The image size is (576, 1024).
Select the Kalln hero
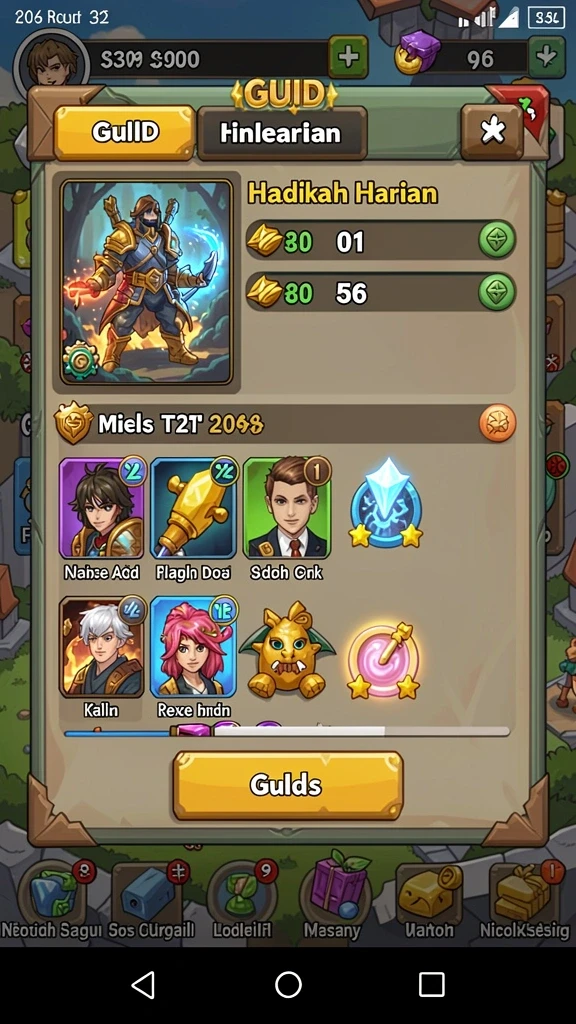point(102,647)
